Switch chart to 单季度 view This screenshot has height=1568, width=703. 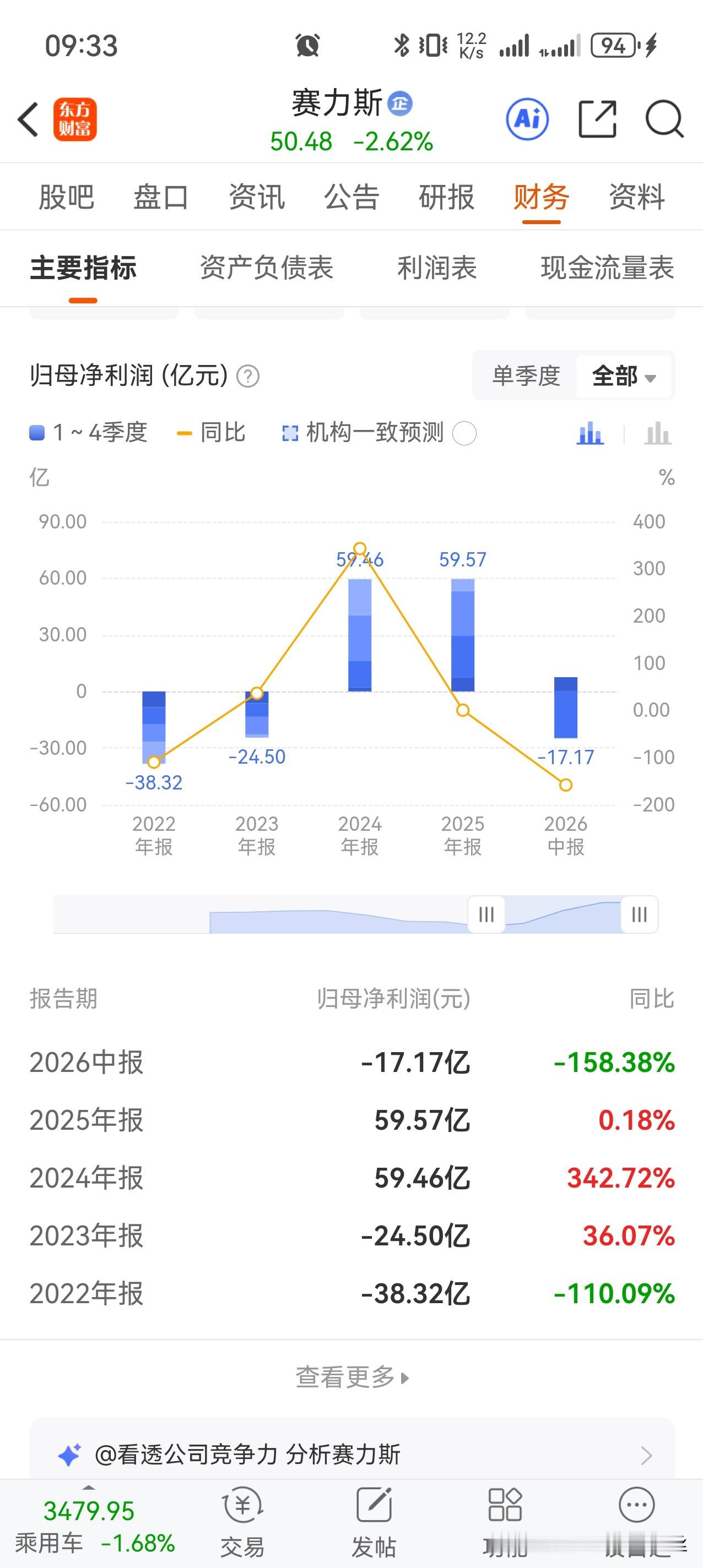click(x=526, y=375)
